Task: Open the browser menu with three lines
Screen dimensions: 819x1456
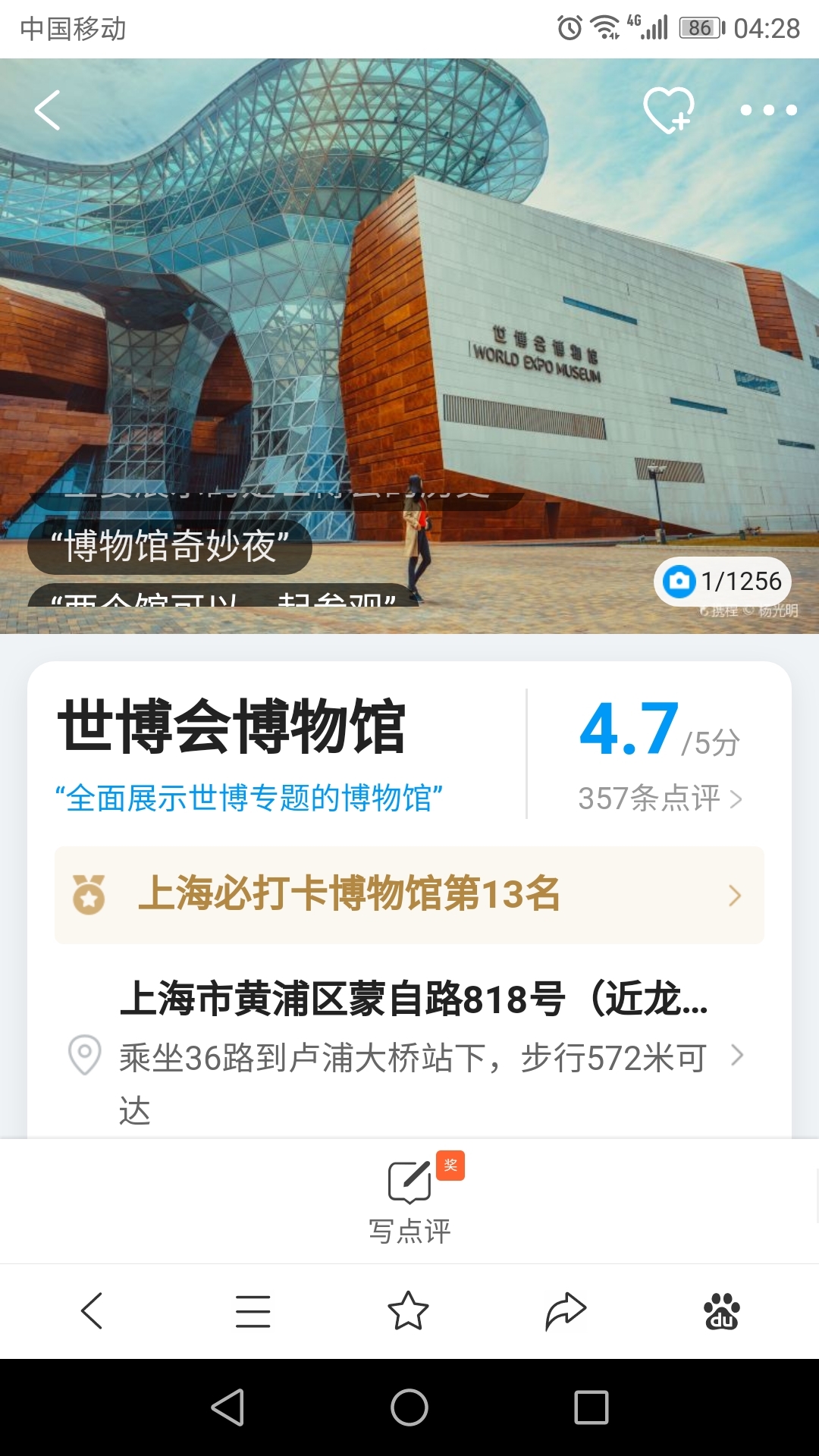Action: click(253, 1311)
